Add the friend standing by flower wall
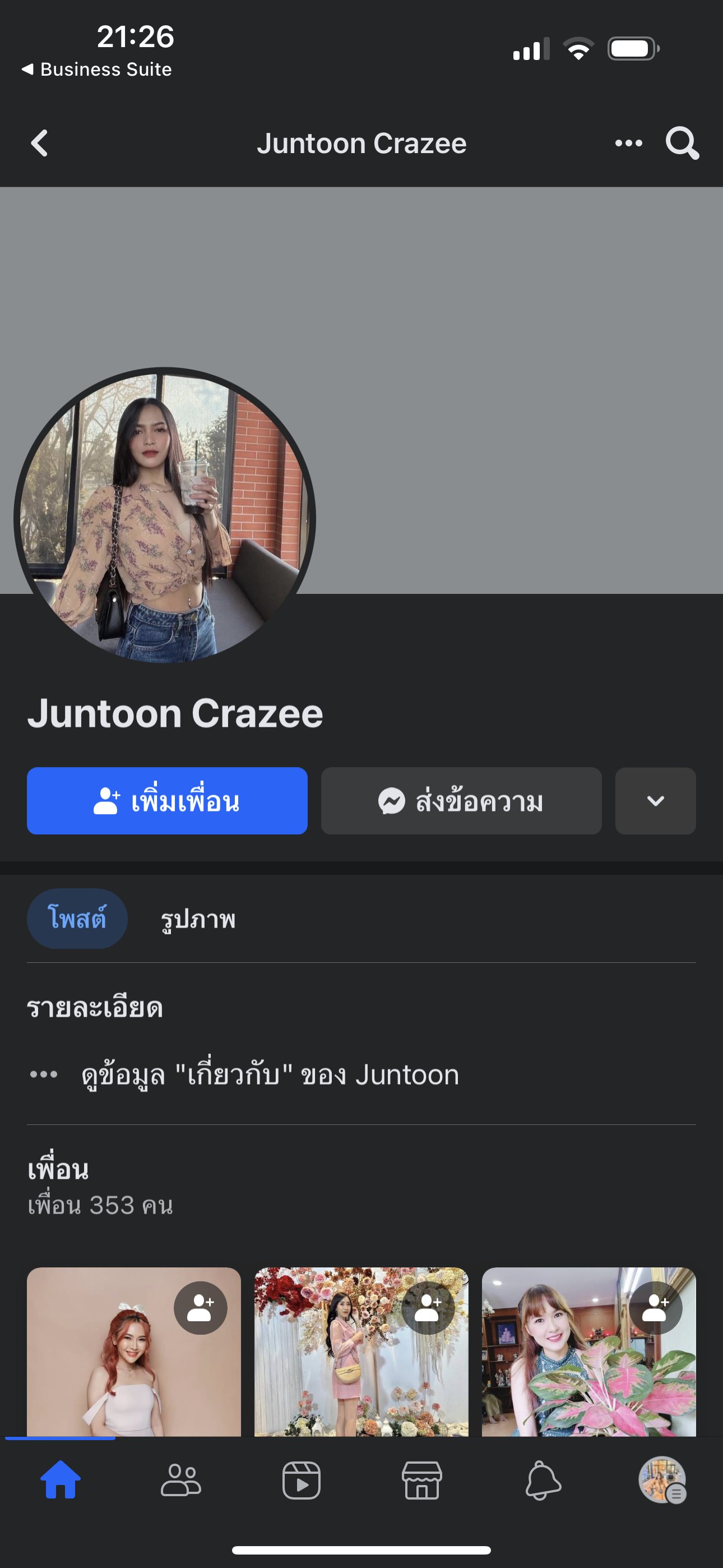The width and height of the screenshot is (723, 1568). coord(428,1307)
